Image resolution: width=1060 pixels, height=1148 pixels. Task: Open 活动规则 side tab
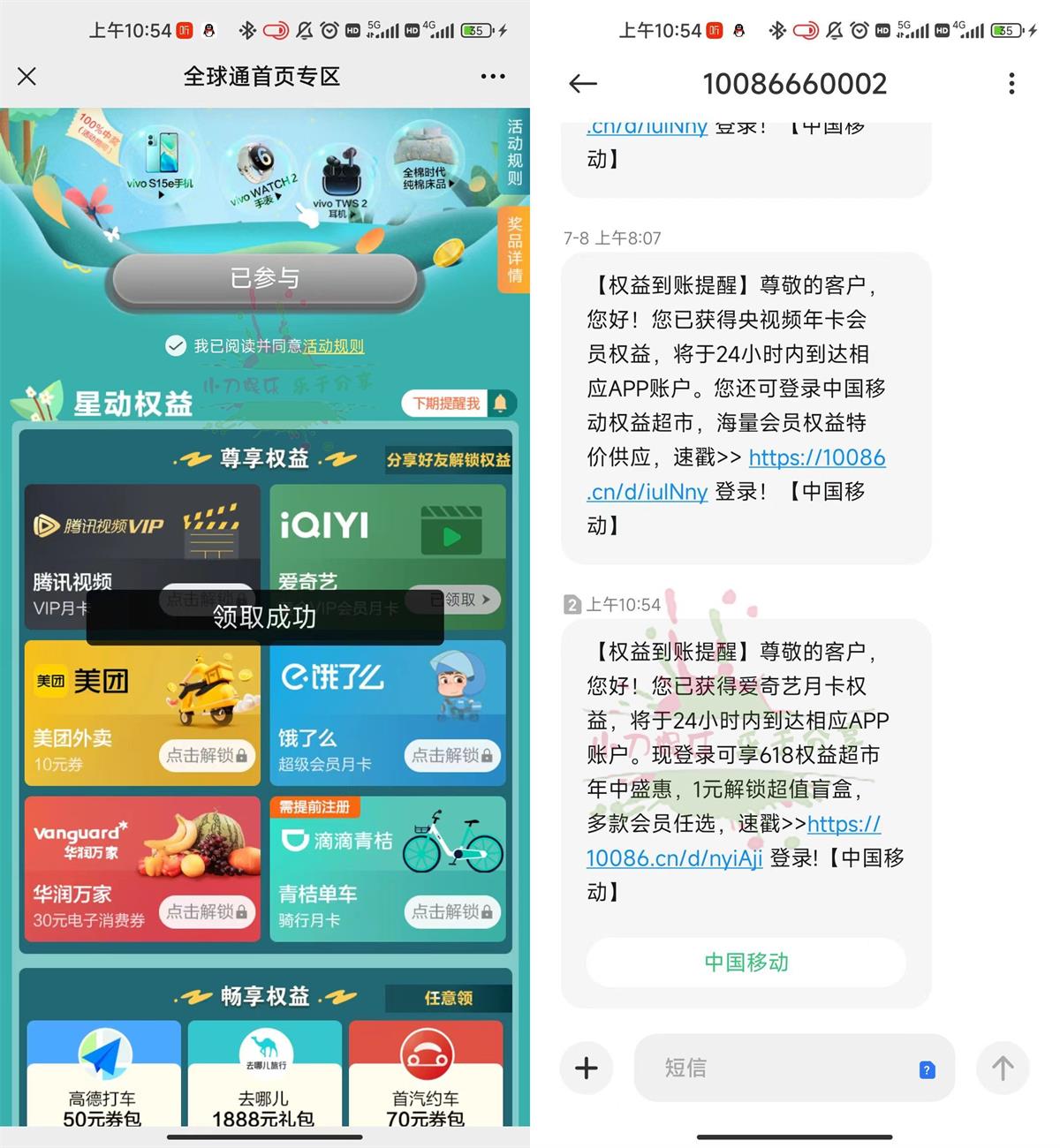514,152
